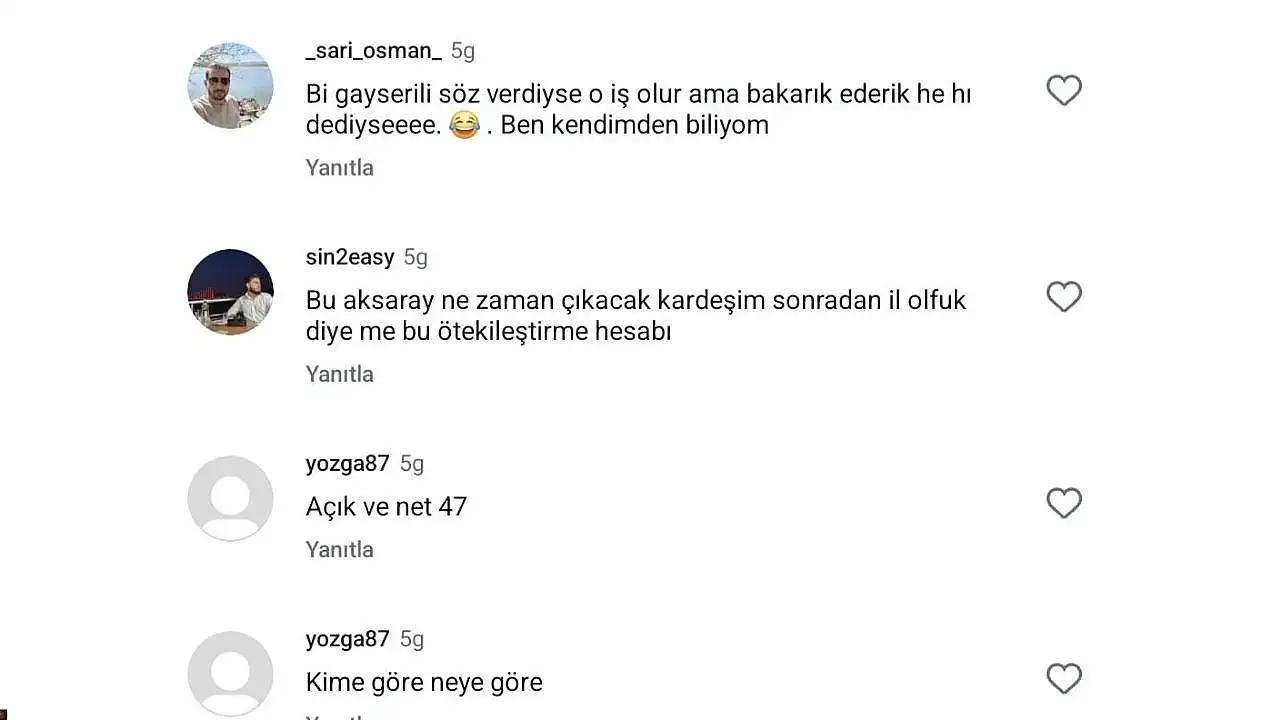This screenshot has width=1280, height=720.
Task: Visit the _sari_osman_ username link
Action: [x=373, y=51]
